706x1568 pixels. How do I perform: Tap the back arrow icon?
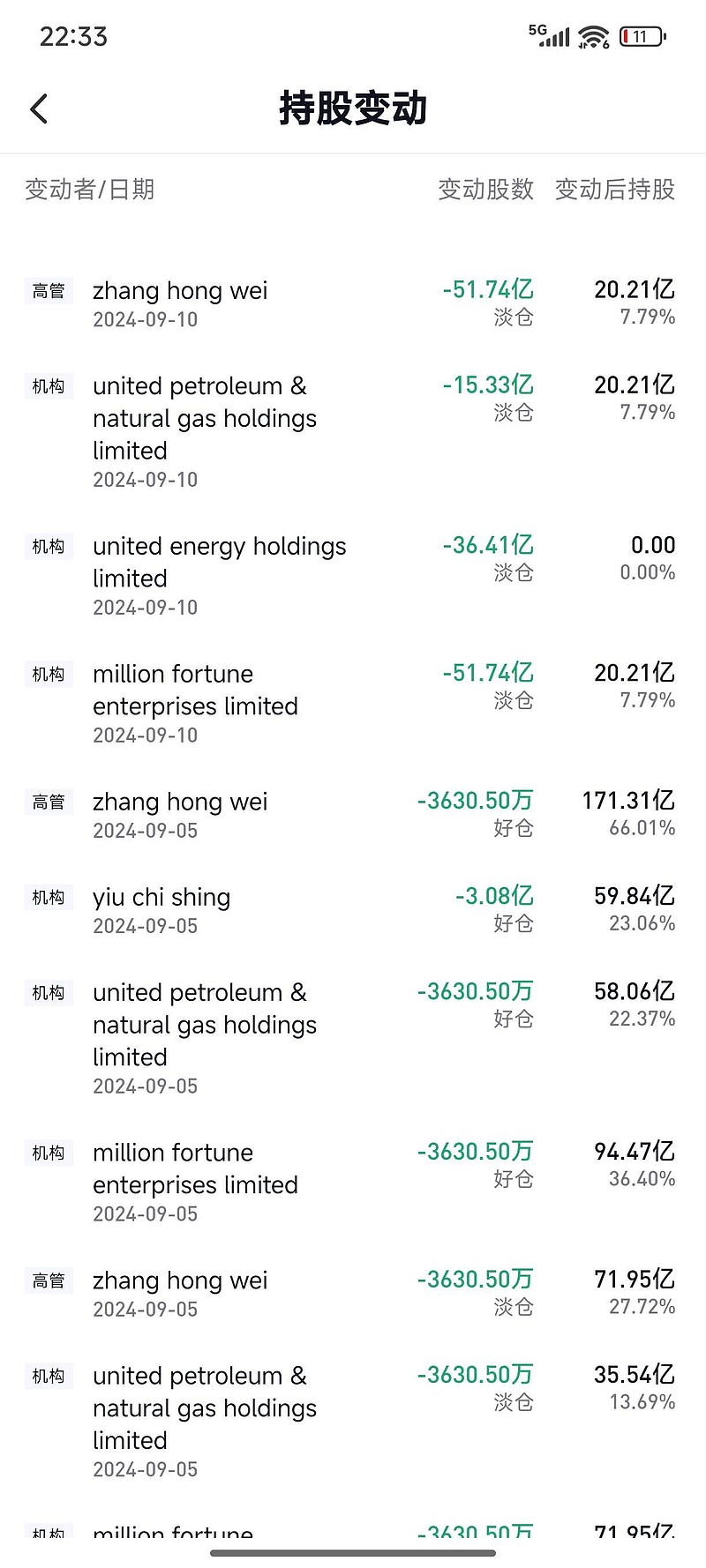(x=38, y=108)
